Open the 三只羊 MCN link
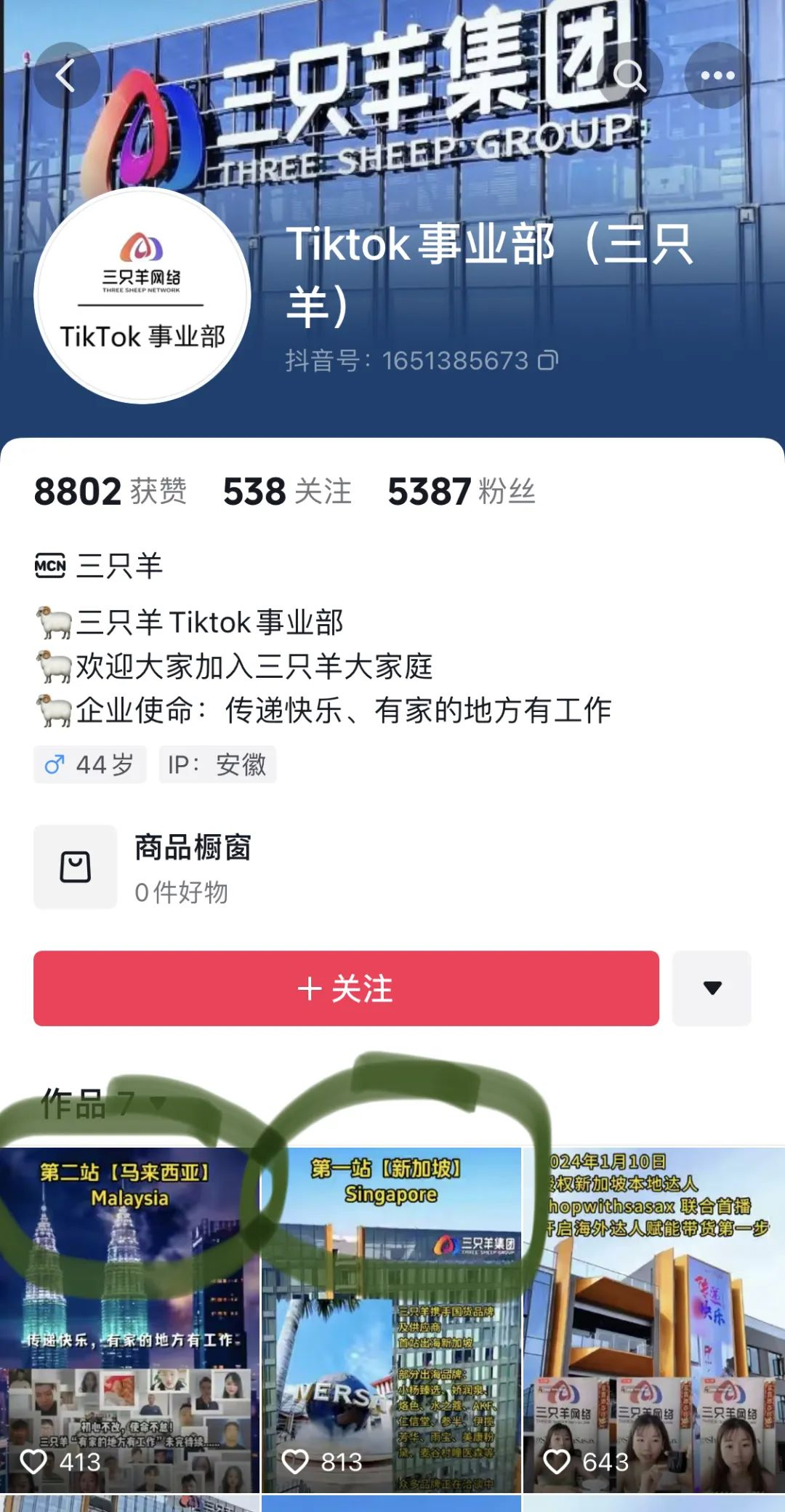The image size is (785, 1512). pos(99,566)
